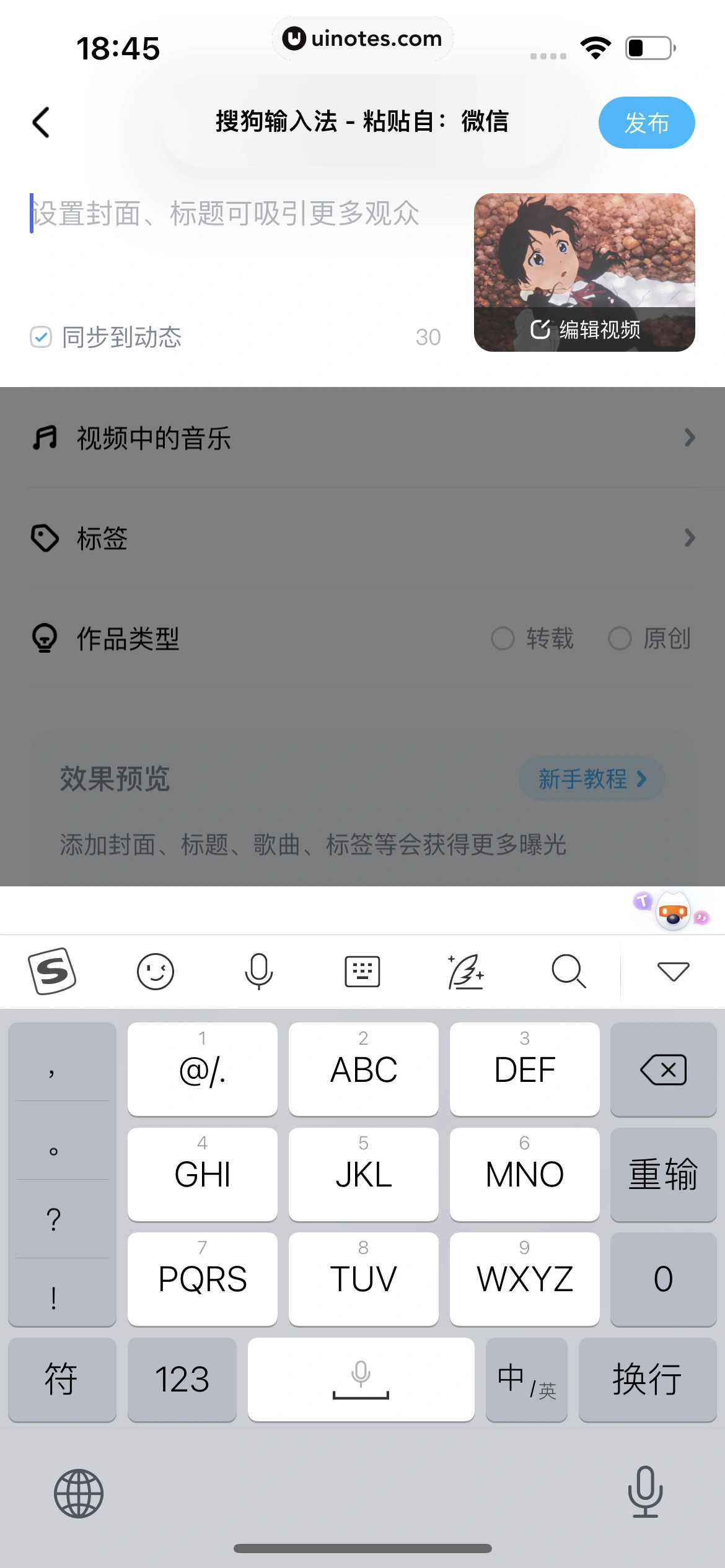Tap the 发布 publish button
This screenshot has height=1568, width=725.
click(x=646, y=123)
